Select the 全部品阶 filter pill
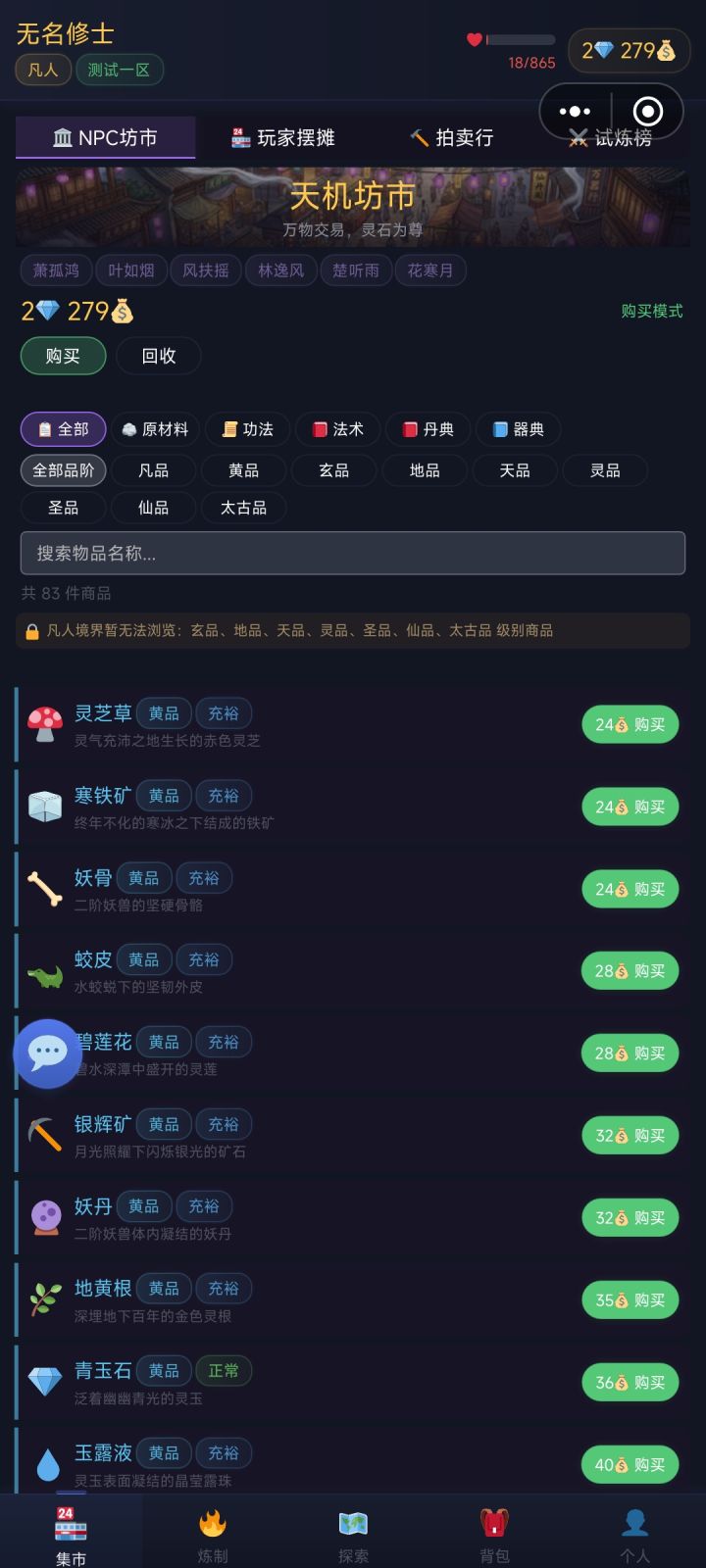Viewport: 706px width, 1568px height. coord(63,470)
